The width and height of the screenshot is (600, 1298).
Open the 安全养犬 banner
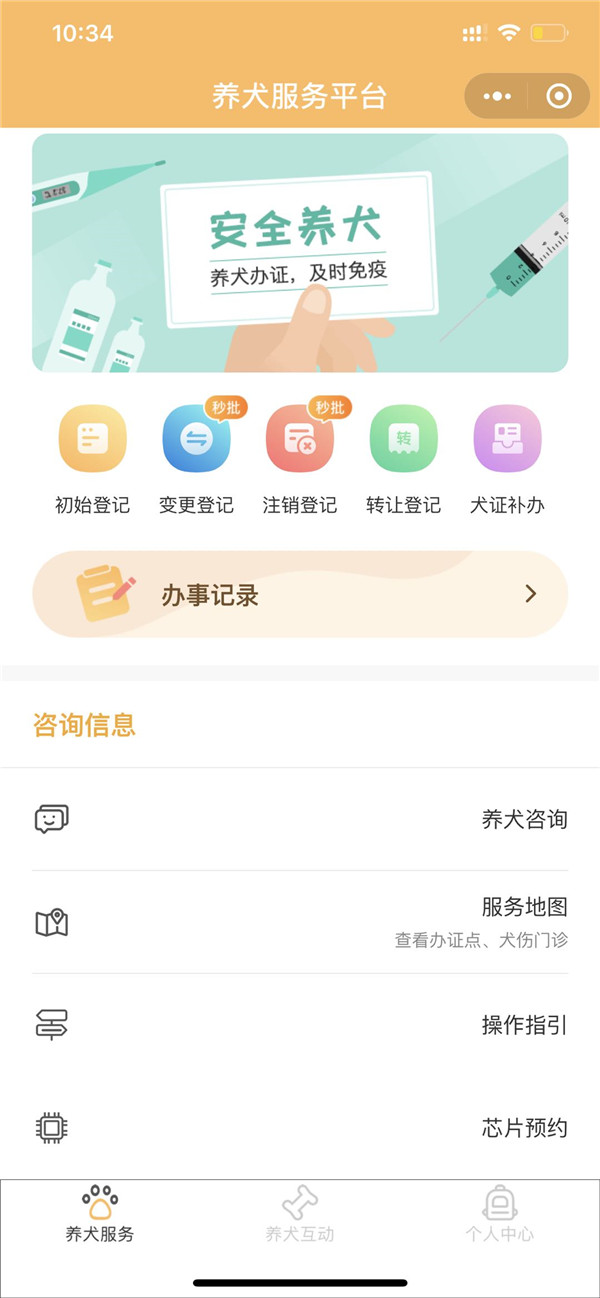(x=300, y=253)
